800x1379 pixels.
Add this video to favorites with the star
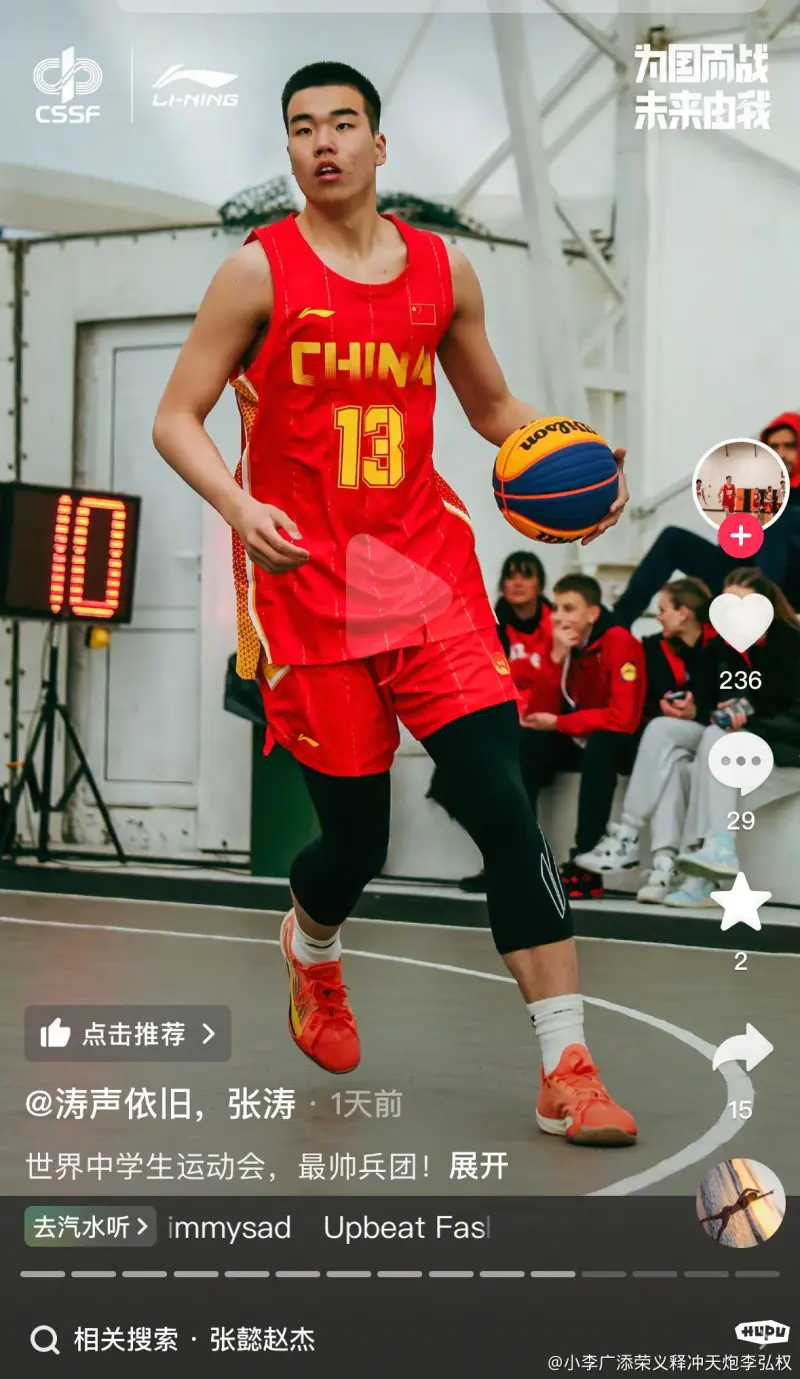pos(740,902)
